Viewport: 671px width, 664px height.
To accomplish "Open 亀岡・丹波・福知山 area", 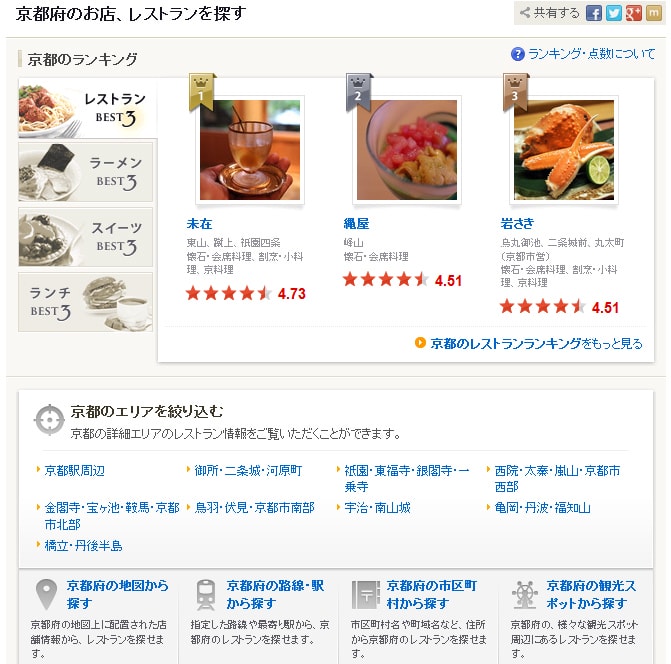I will pyautogui.click(x=543, y=508).
